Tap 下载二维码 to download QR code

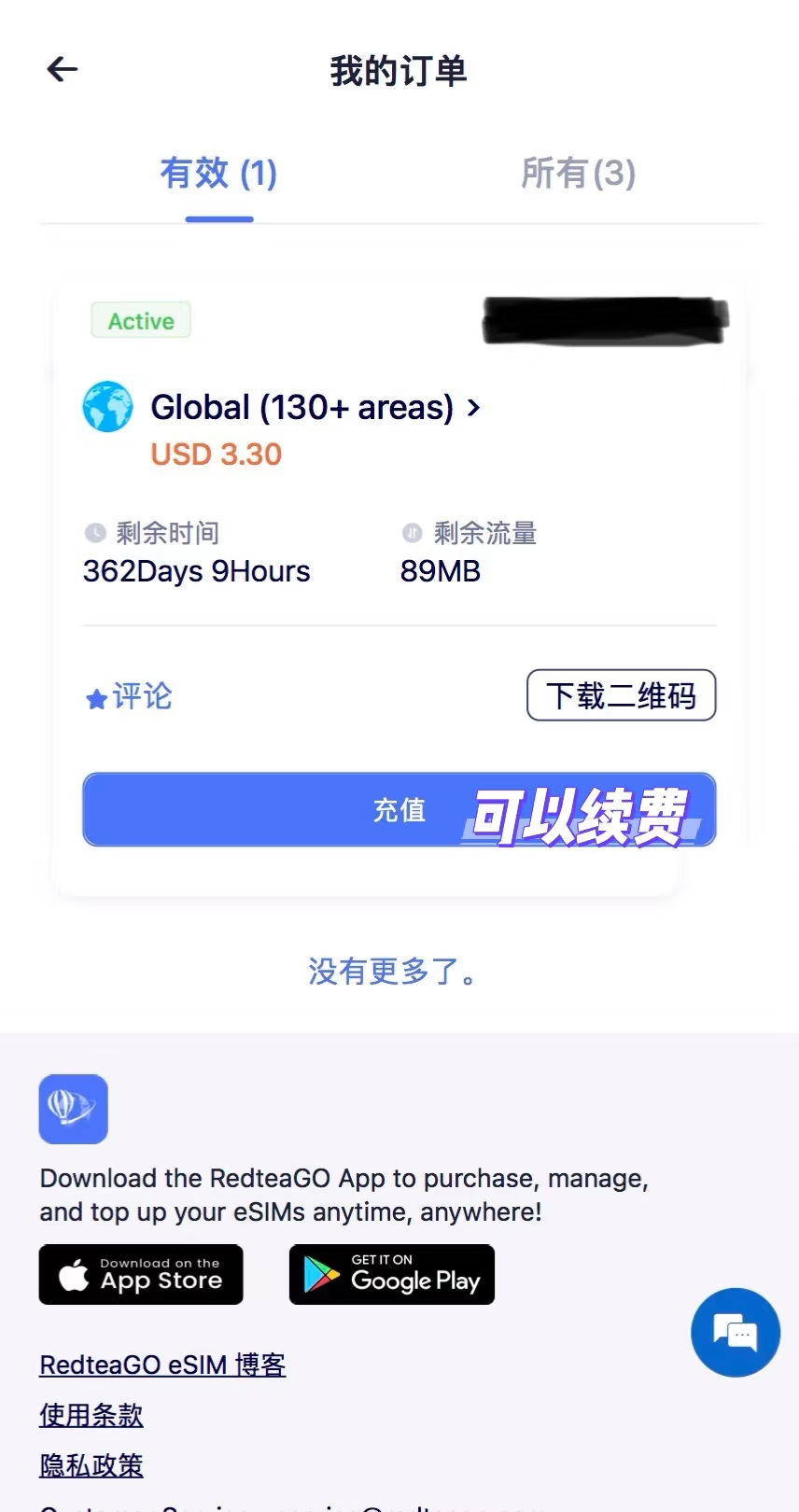click(621, 695)
